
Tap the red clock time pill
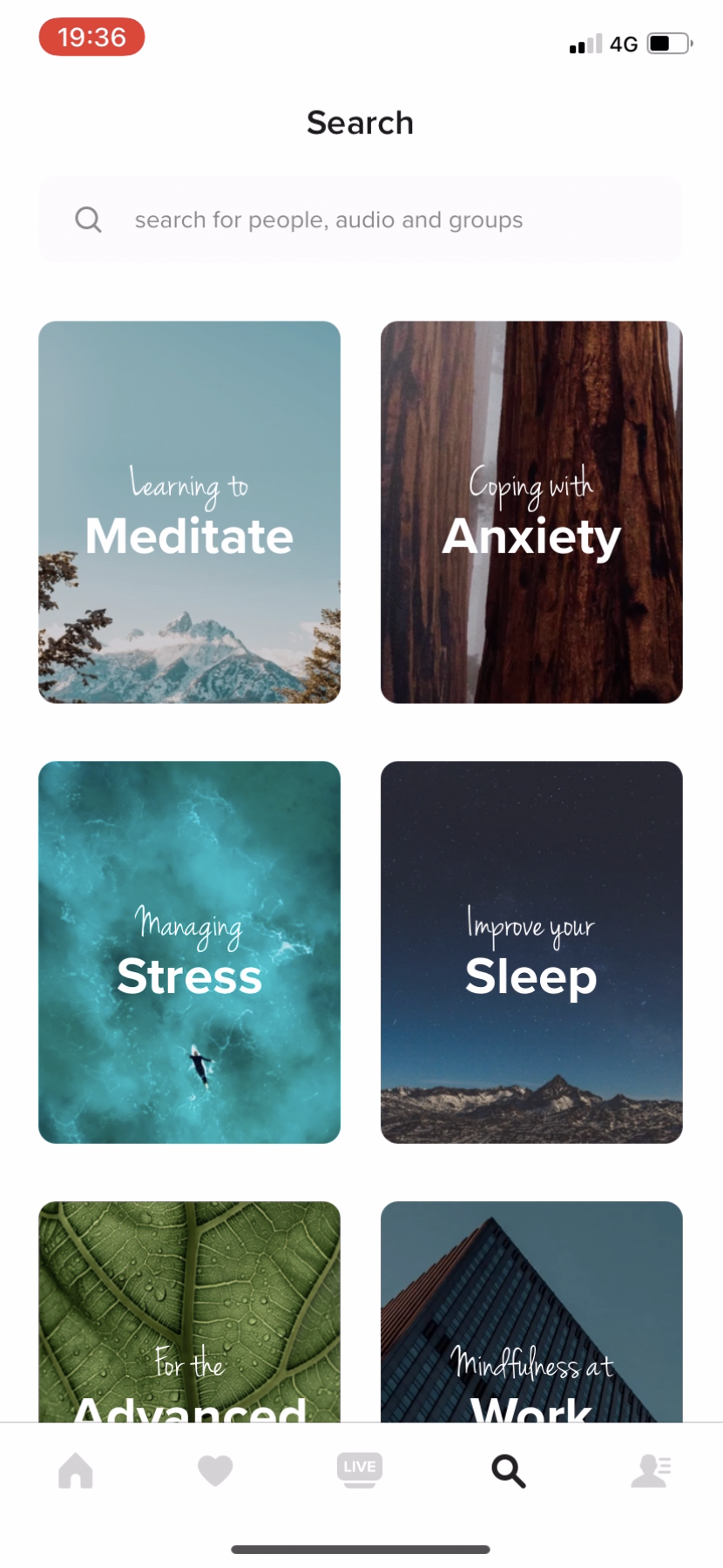click(x=91, y=37)
